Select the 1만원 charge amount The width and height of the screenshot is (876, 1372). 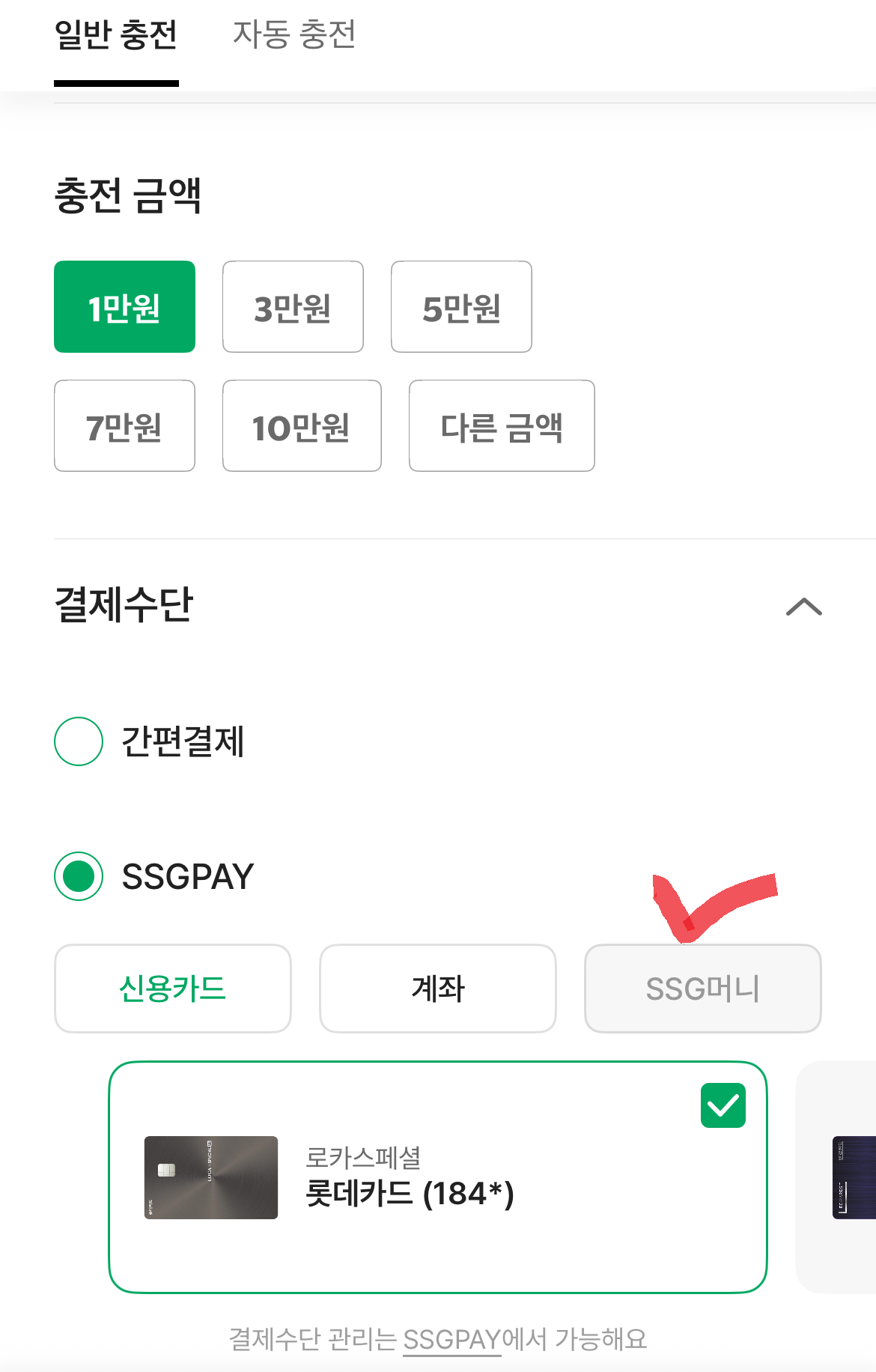pyautogui.click(x=124, y=306)
